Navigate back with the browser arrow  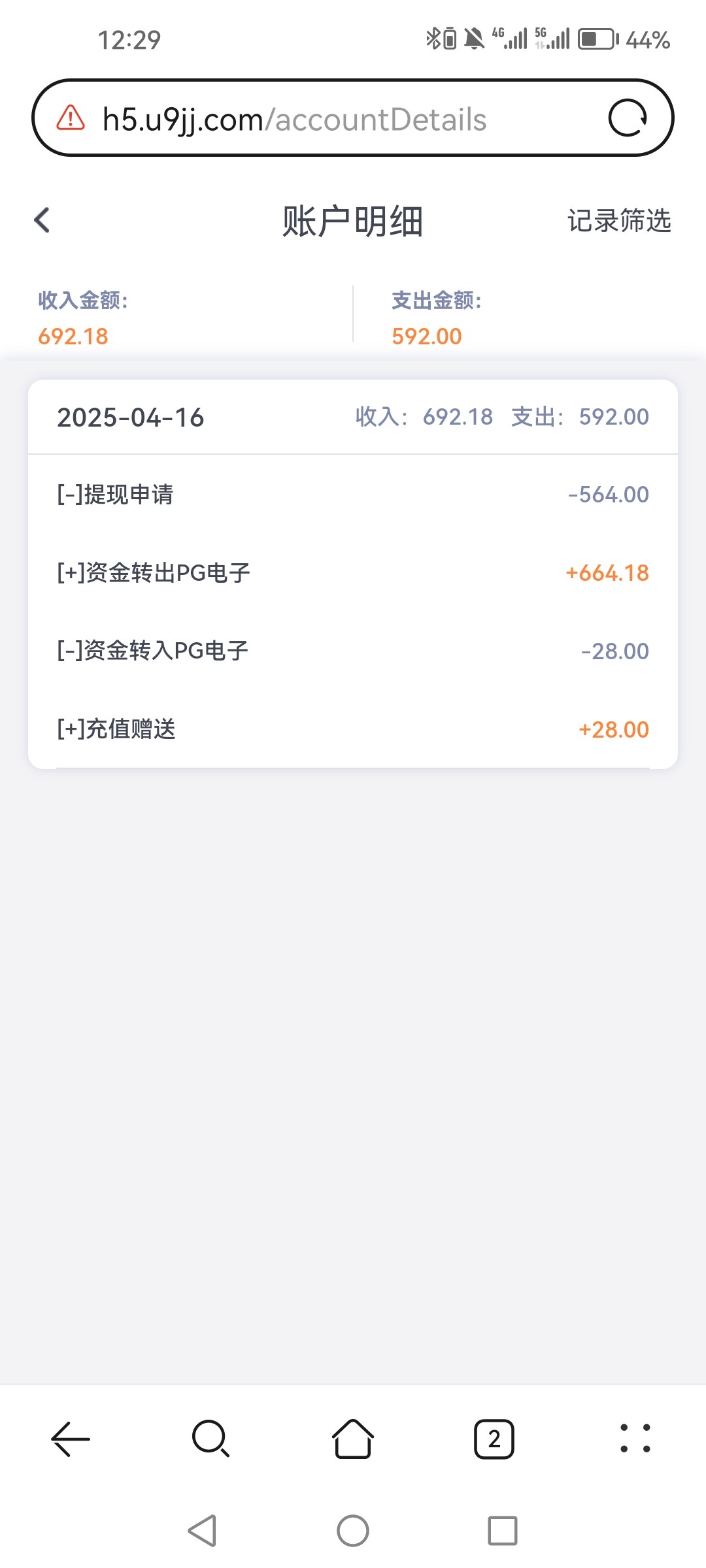71,1439
